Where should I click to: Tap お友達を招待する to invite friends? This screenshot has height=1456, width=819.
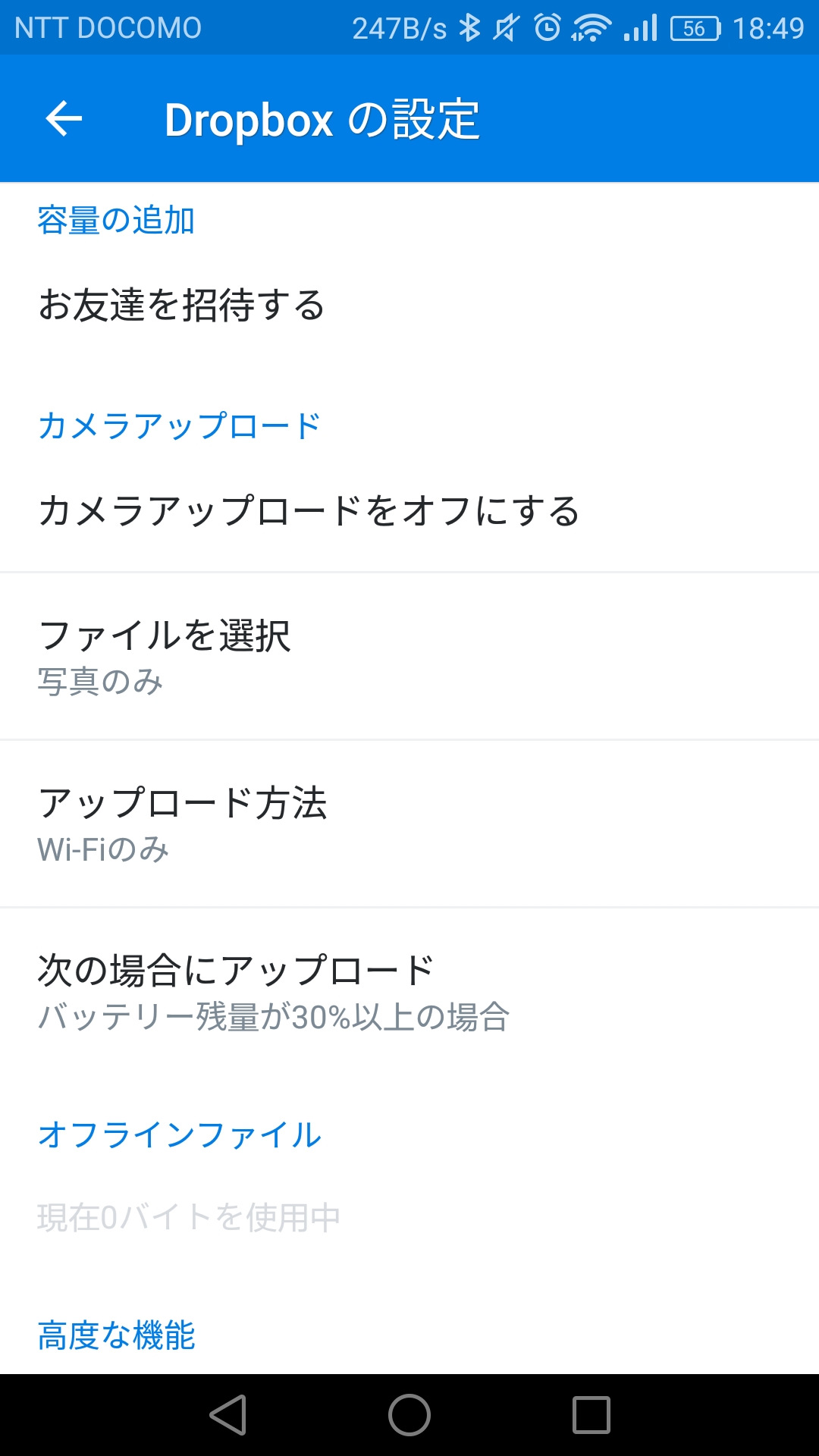click(x=182, y=306)
